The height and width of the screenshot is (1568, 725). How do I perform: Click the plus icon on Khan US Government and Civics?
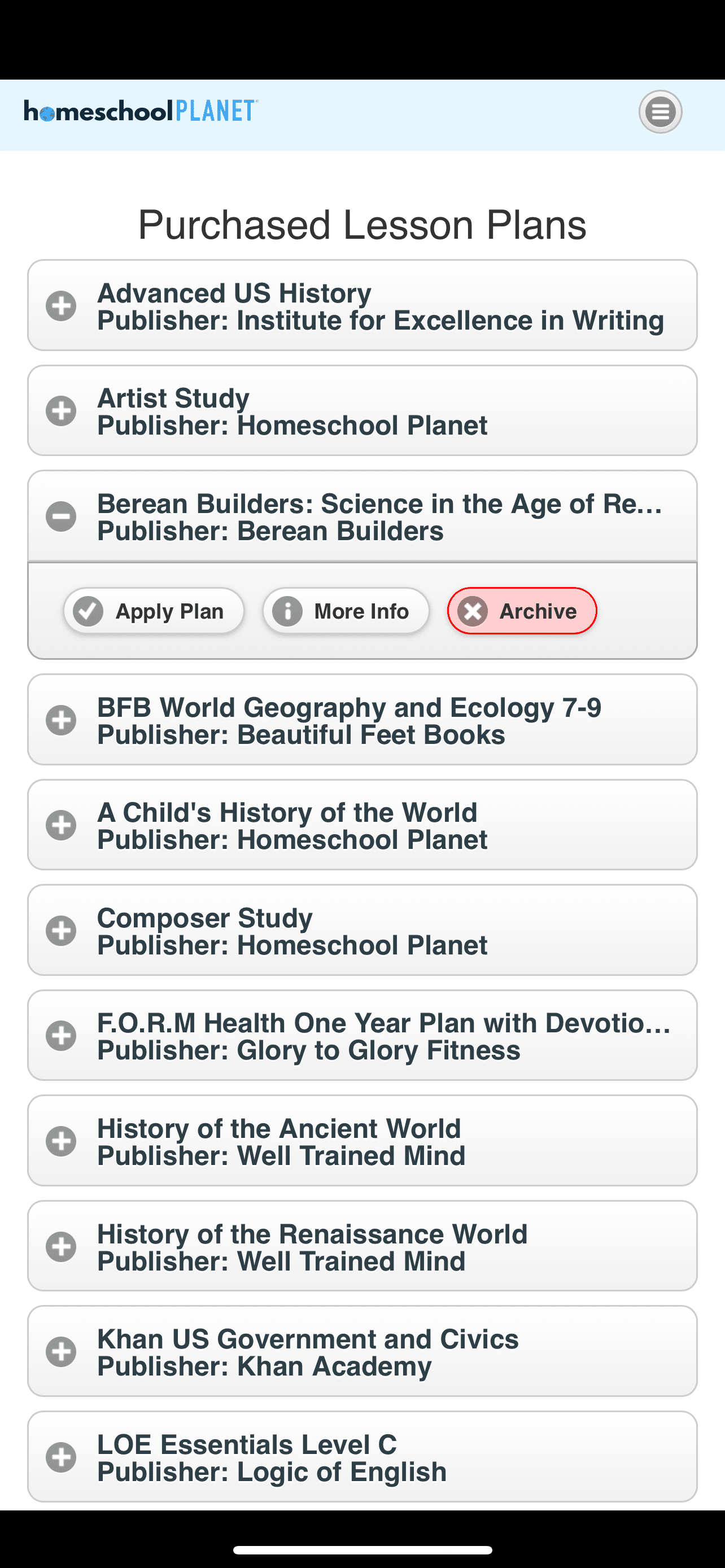pyautogui.click(x=61, y=1352)
